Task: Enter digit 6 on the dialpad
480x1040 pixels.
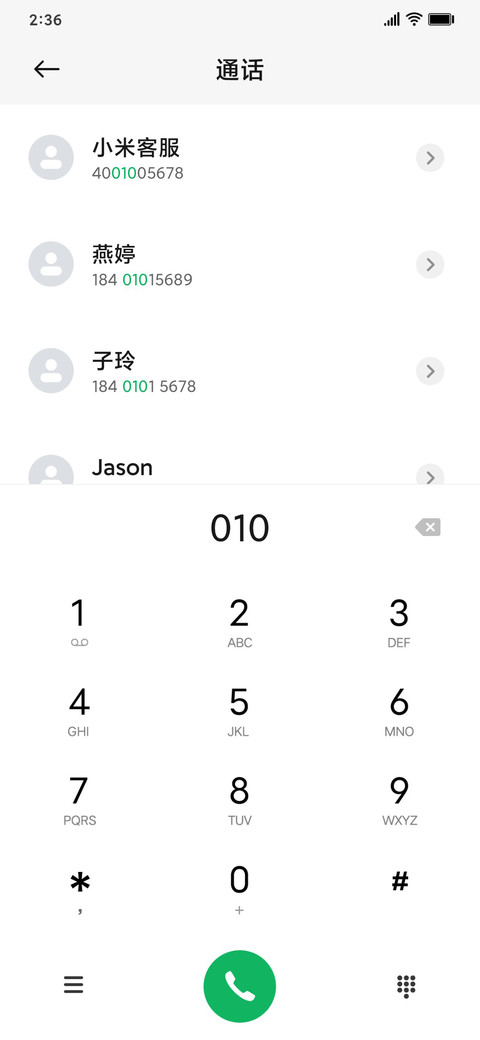Action: click(x=399, y=710)
